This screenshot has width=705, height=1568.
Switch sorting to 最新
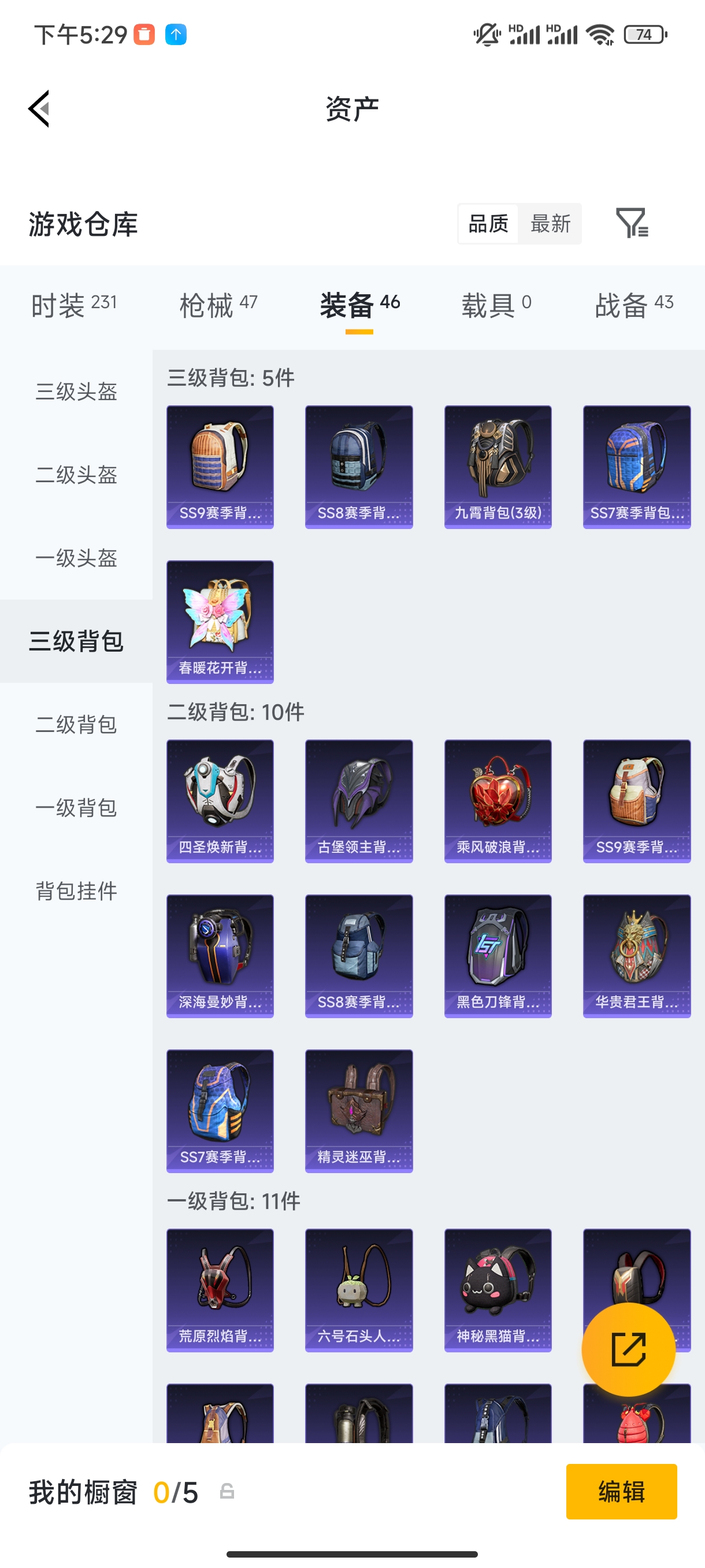click(x=551, y=224)
